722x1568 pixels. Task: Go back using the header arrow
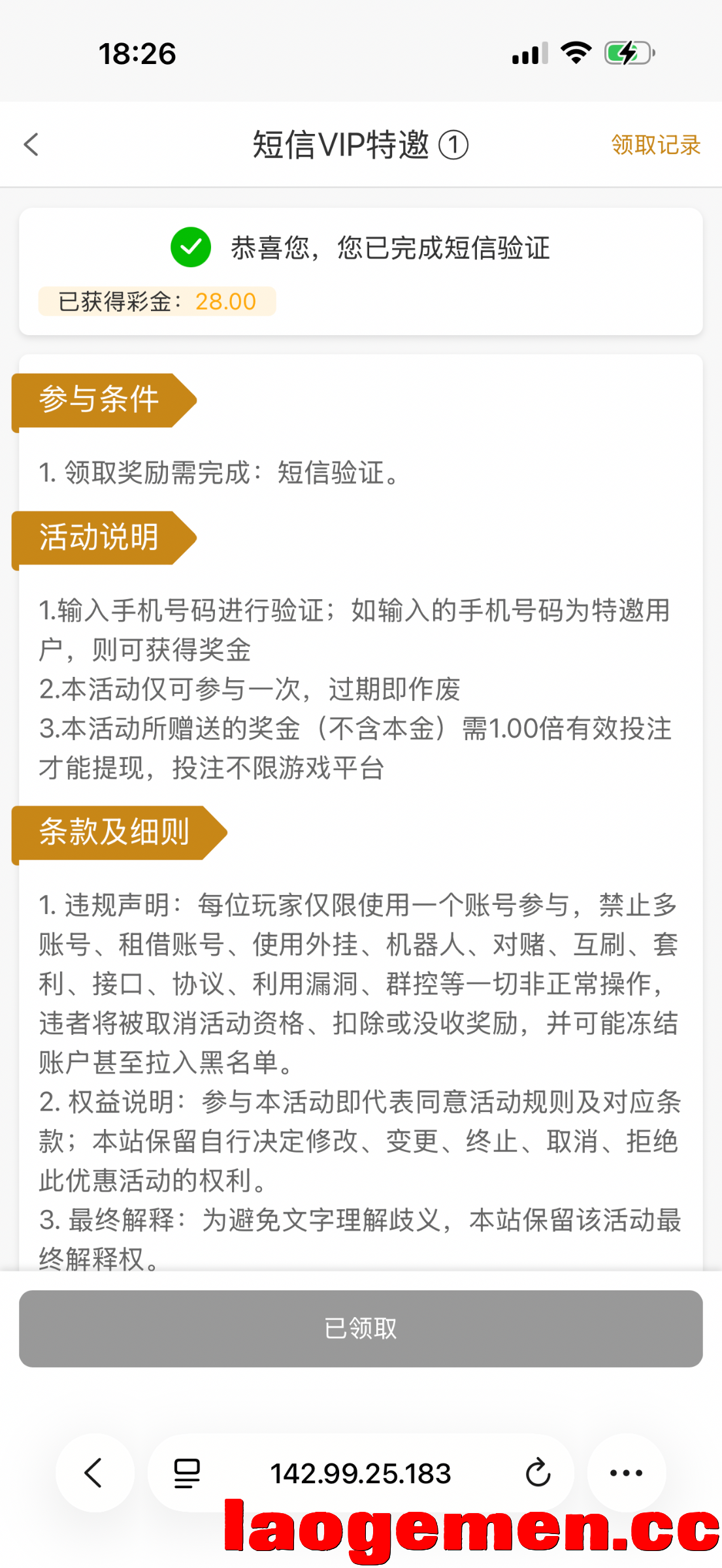pyautogui.click(x=31, y=144)
